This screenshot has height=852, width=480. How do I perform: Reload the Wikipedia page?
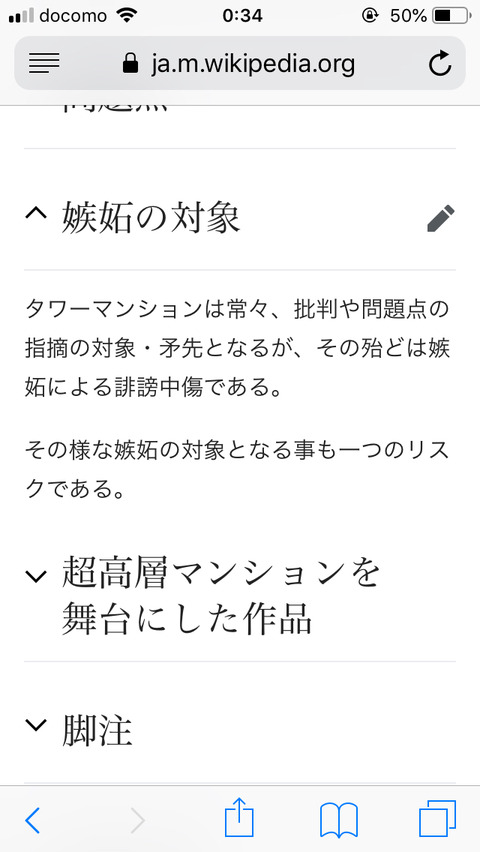[x=440, y=64]
